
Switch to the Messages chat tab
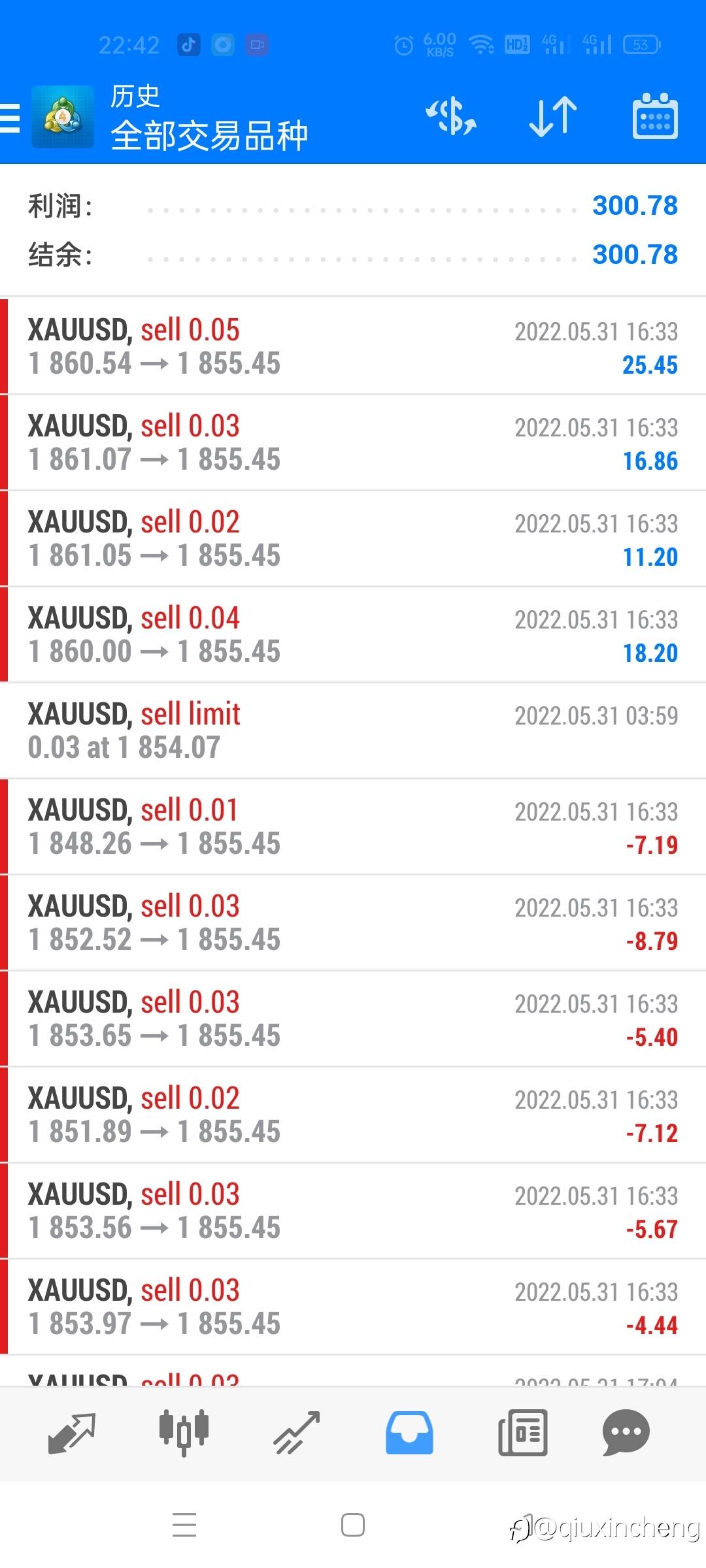(626, 1433)
